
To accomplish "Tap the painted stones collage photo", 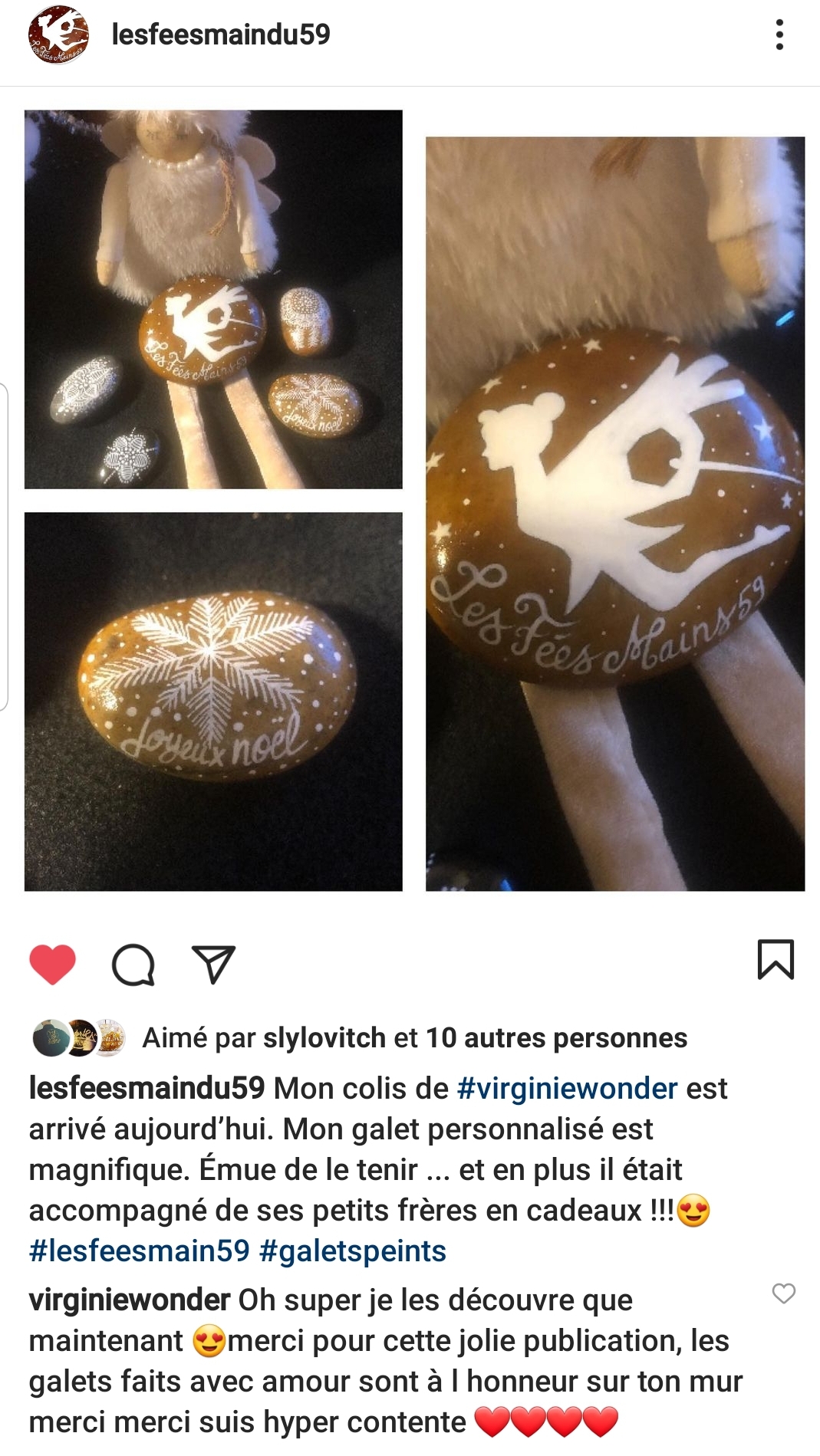I will 414,500.
